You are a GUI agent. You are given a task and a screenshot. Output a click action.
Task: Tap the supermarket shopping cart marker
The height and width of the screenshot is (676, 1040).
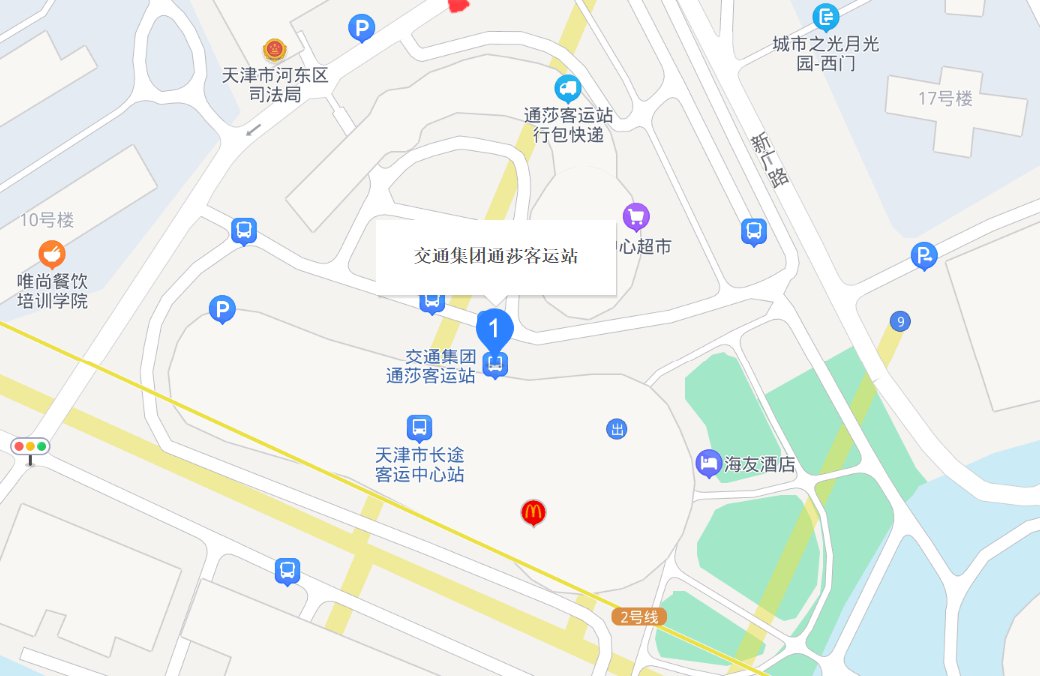click(636, 215)
